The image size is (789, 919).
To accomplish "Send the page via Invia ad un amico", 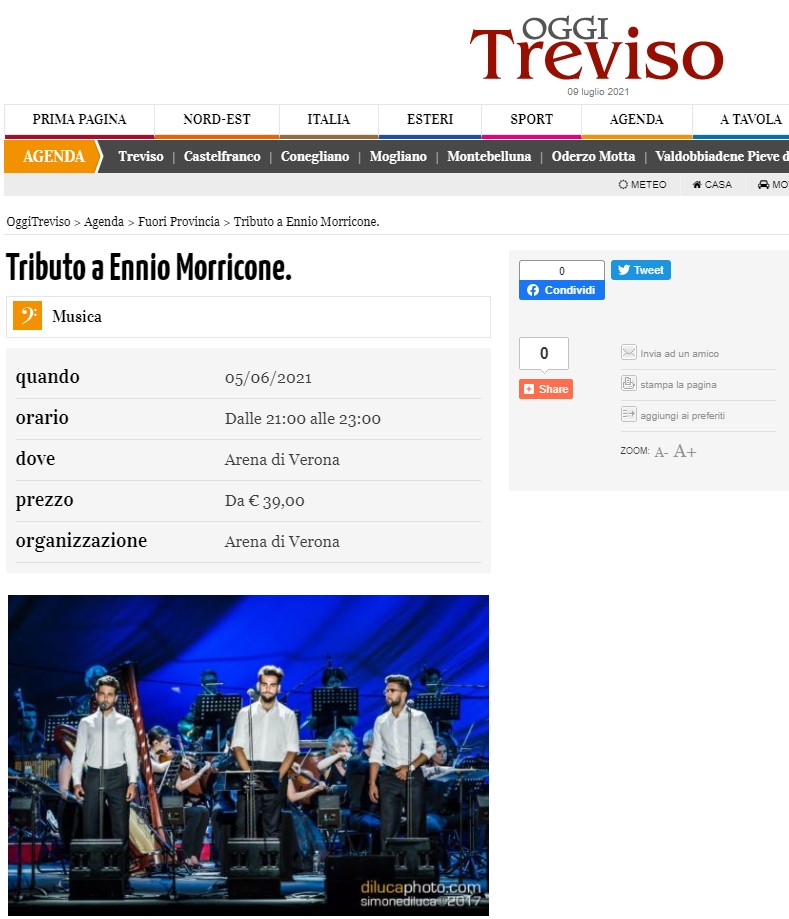I will coord(678,354).
